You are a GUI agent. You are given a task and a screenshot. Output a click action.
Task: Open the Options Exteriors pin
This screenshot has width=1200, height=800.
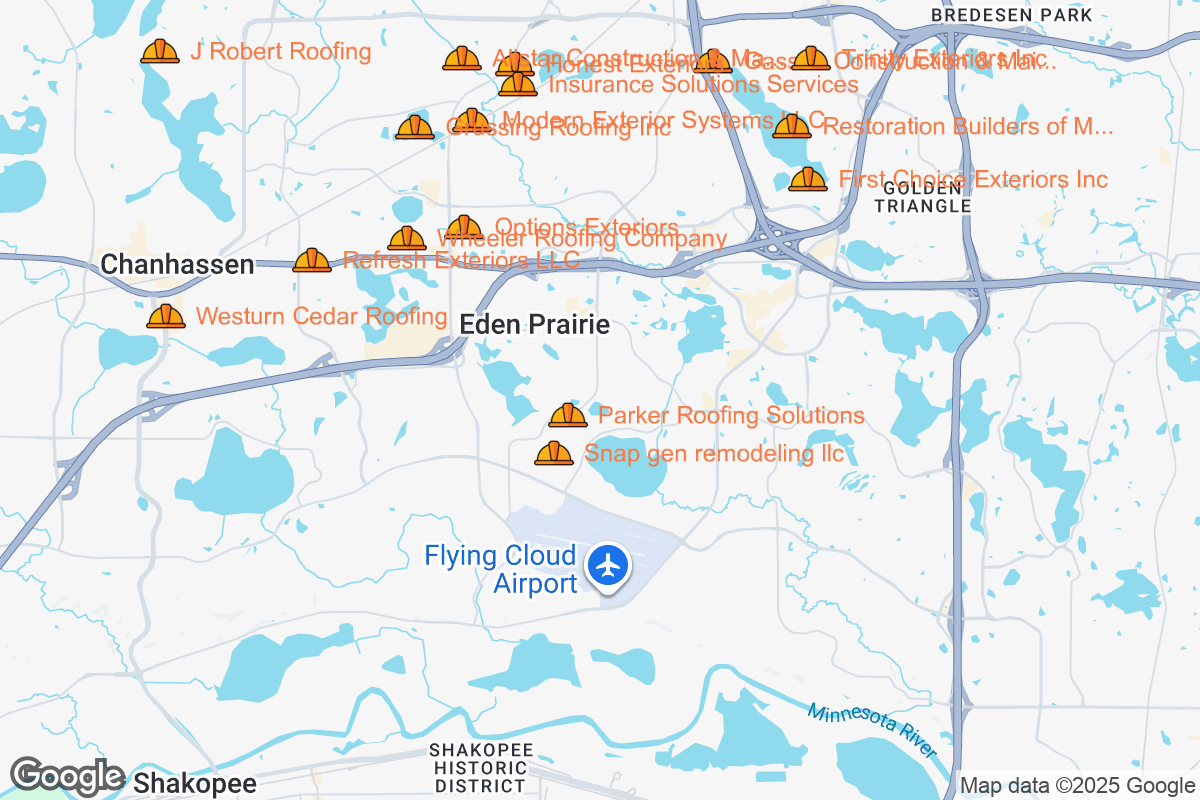464,228
